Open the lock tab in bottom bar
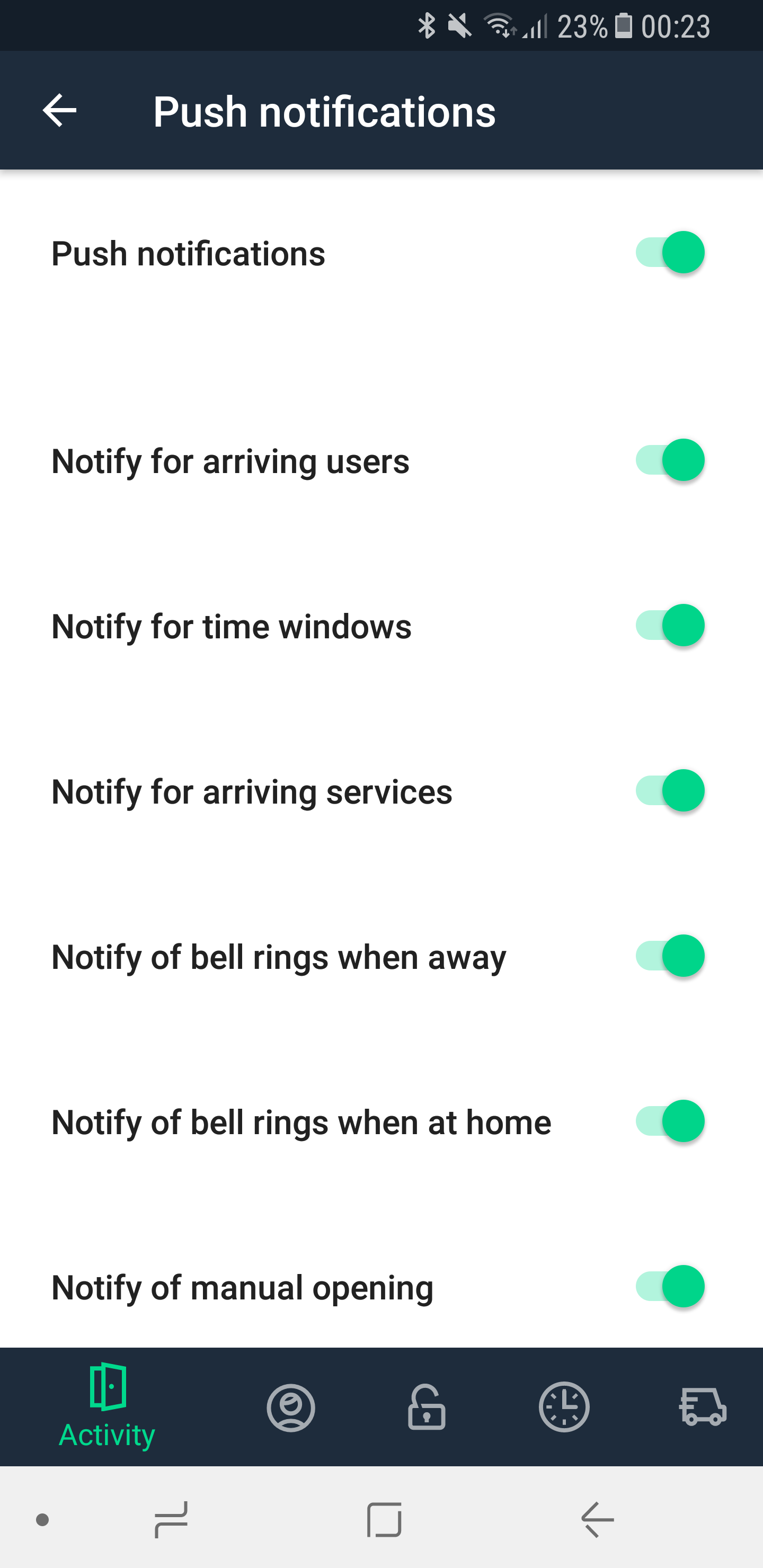 pos(426,1407)
